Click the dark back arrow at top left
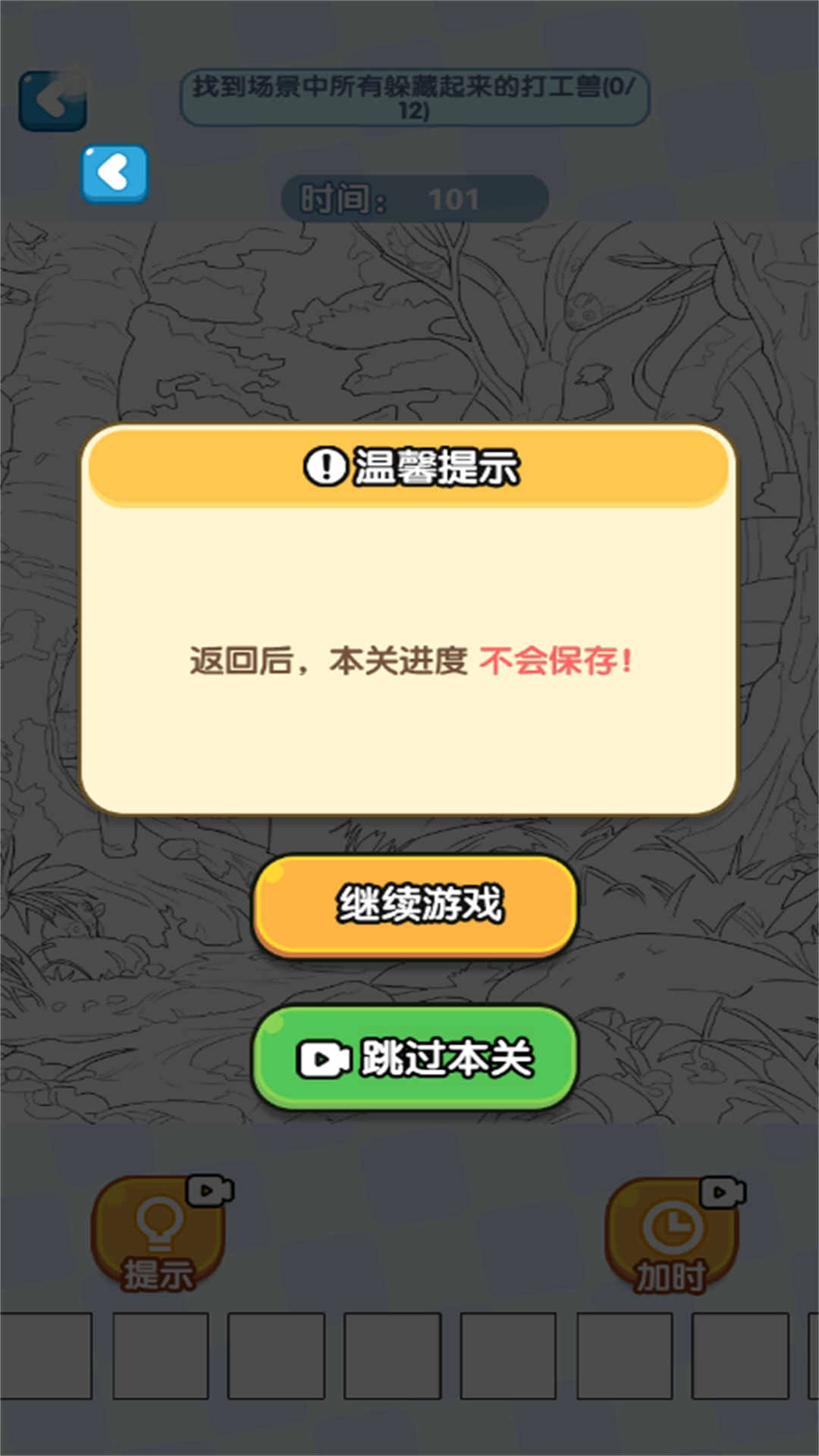The height and width of the screenshot is (1456, 819). tap(52, 101)
